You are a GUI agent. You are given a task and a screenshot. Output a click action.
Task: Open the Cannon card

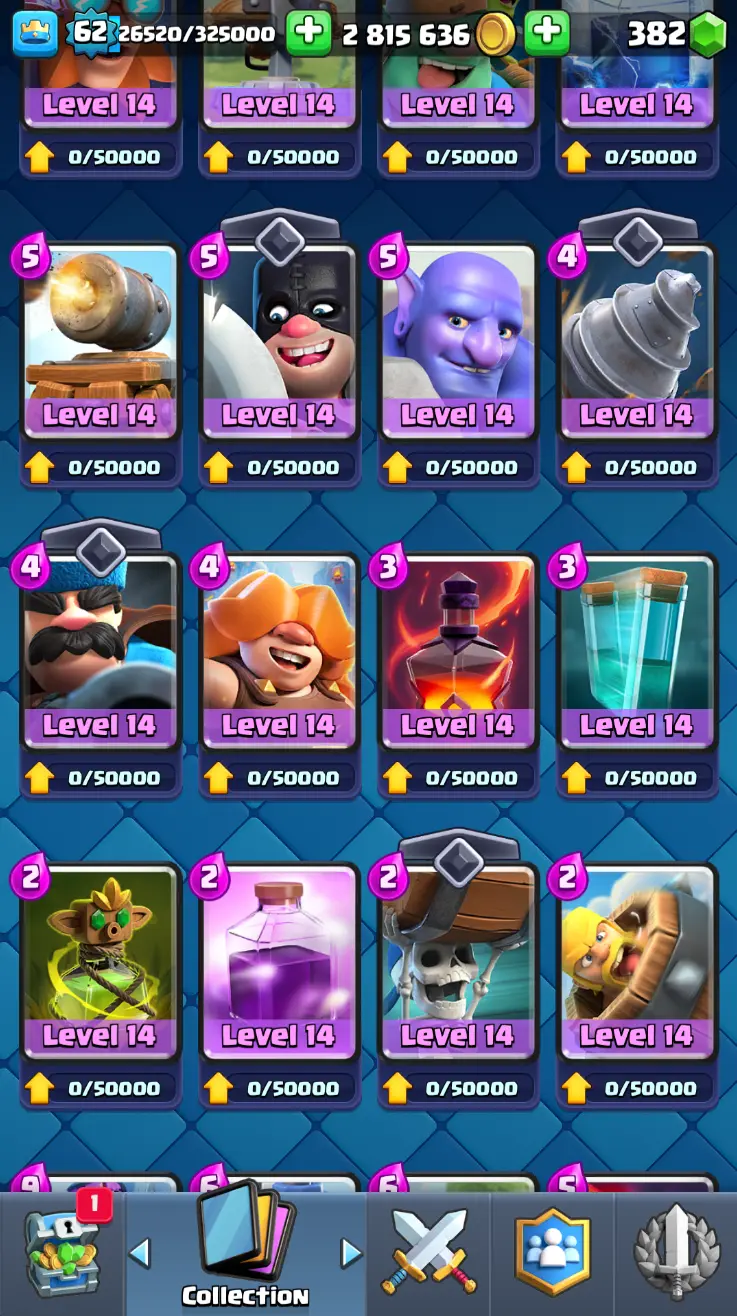pyautogui.click(x=99, y=340)
